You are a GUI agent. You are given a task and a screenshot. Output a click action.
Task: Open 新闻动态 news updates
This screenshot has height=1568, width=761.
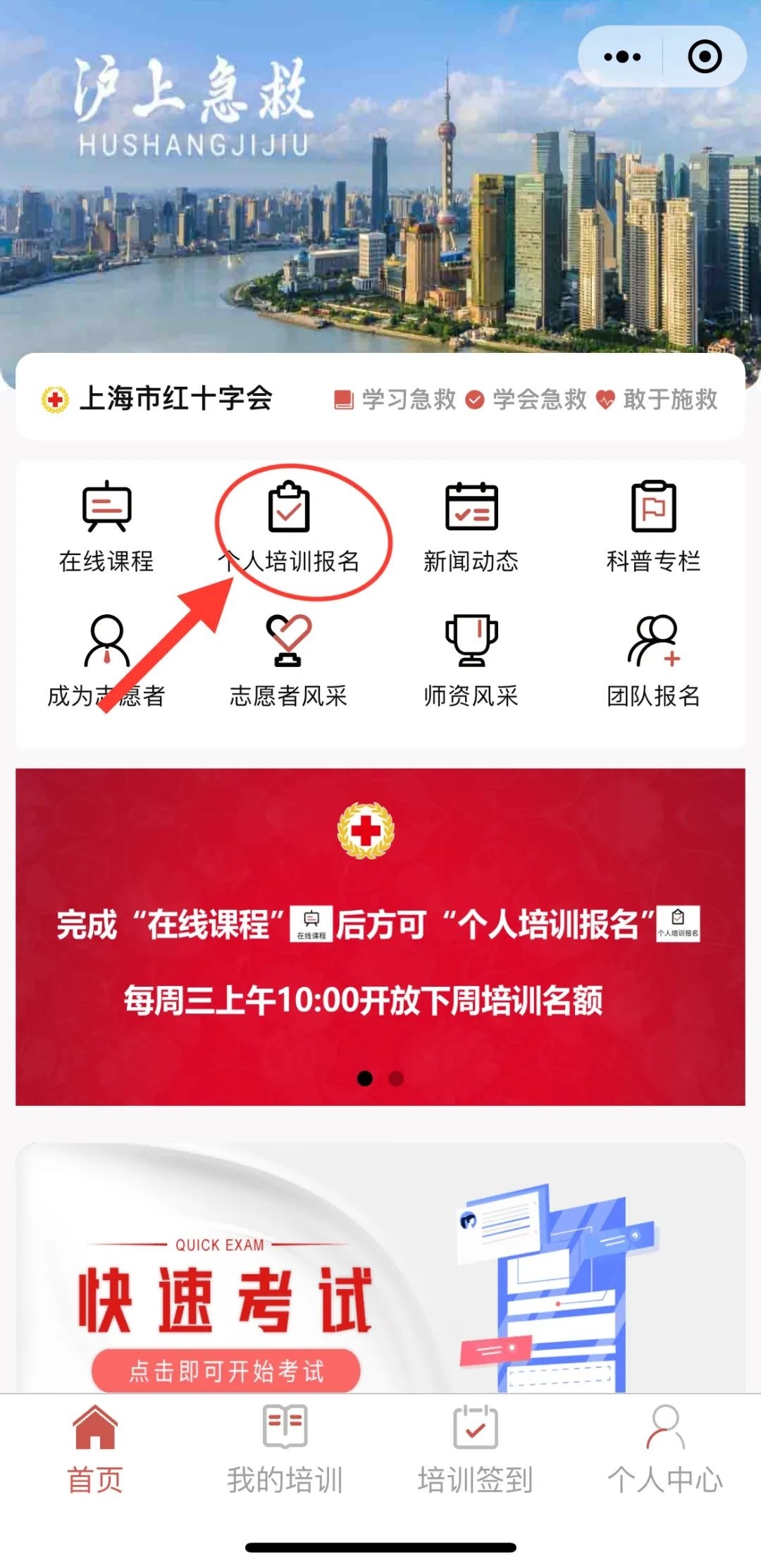click(471, 525)
